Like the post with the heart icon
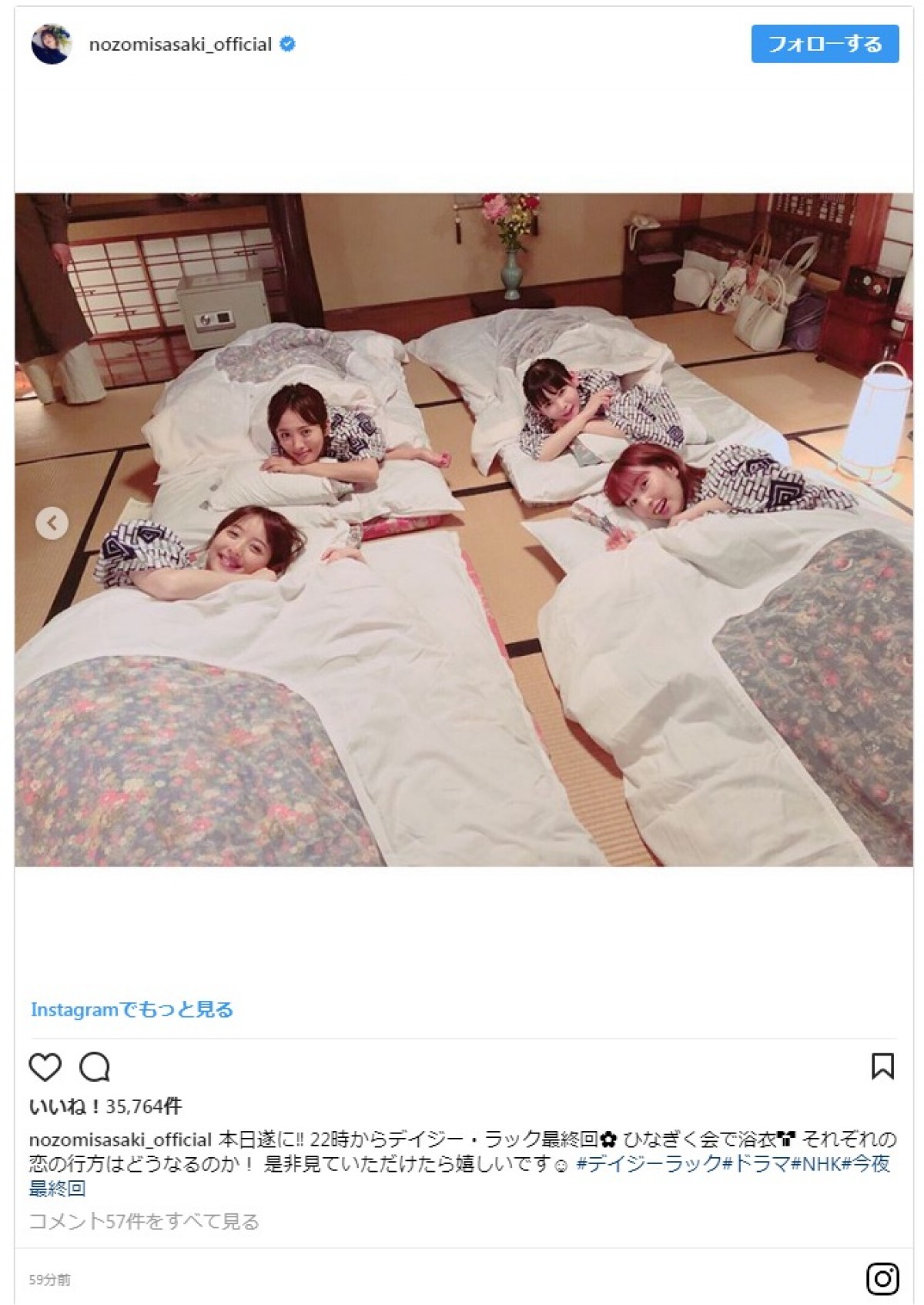Screen dimensions: 924x1305 pyautogui.click(x=45, y=1067)
